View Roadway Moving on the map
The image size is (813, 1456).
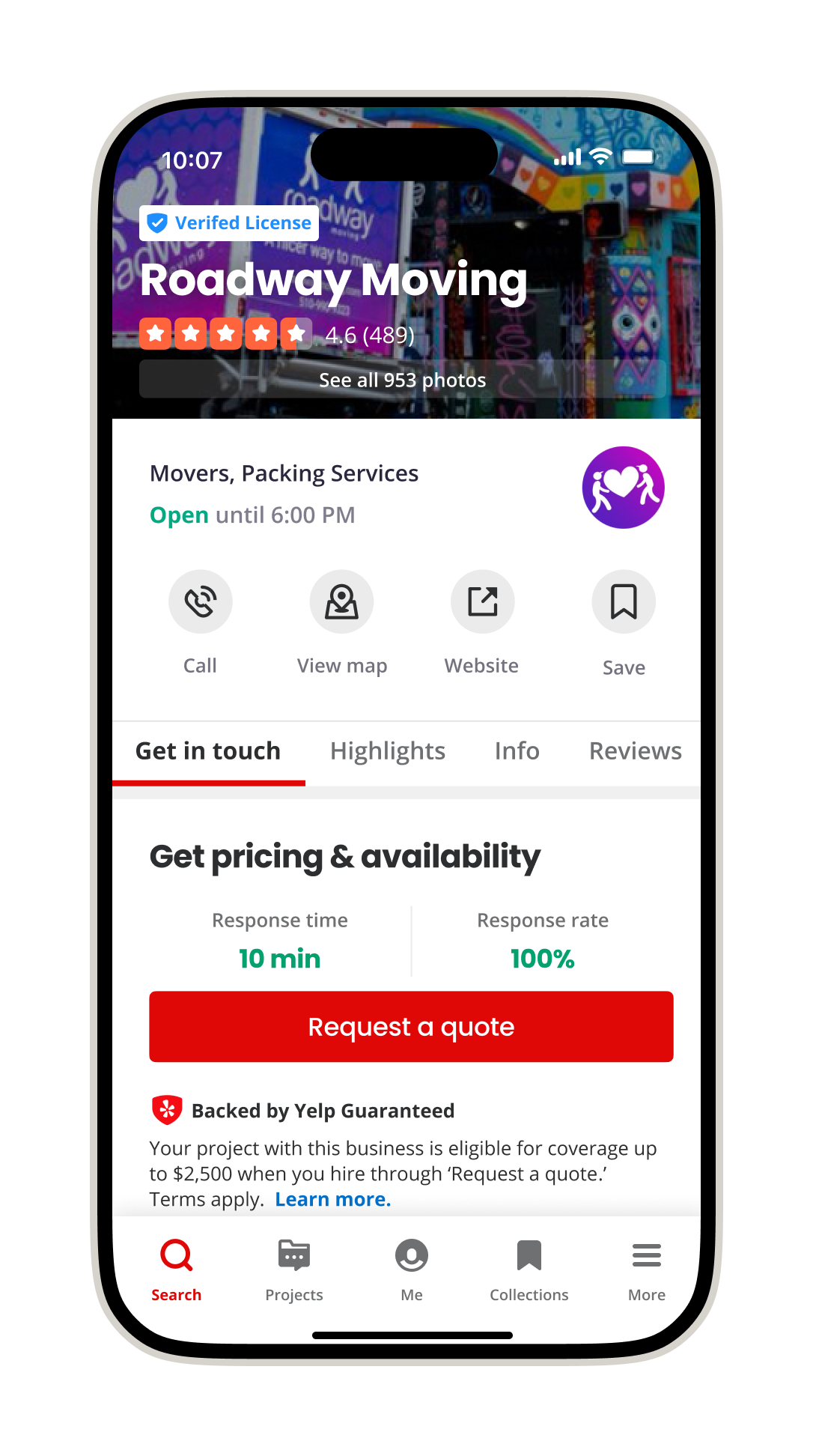(x=341, y=601)
